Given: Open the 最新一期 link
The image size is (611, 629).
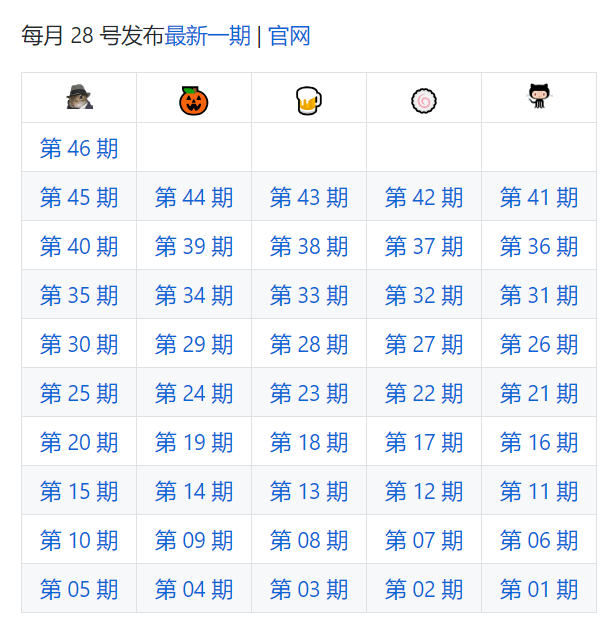Looking at the screenshot, I should click(208, 36).
